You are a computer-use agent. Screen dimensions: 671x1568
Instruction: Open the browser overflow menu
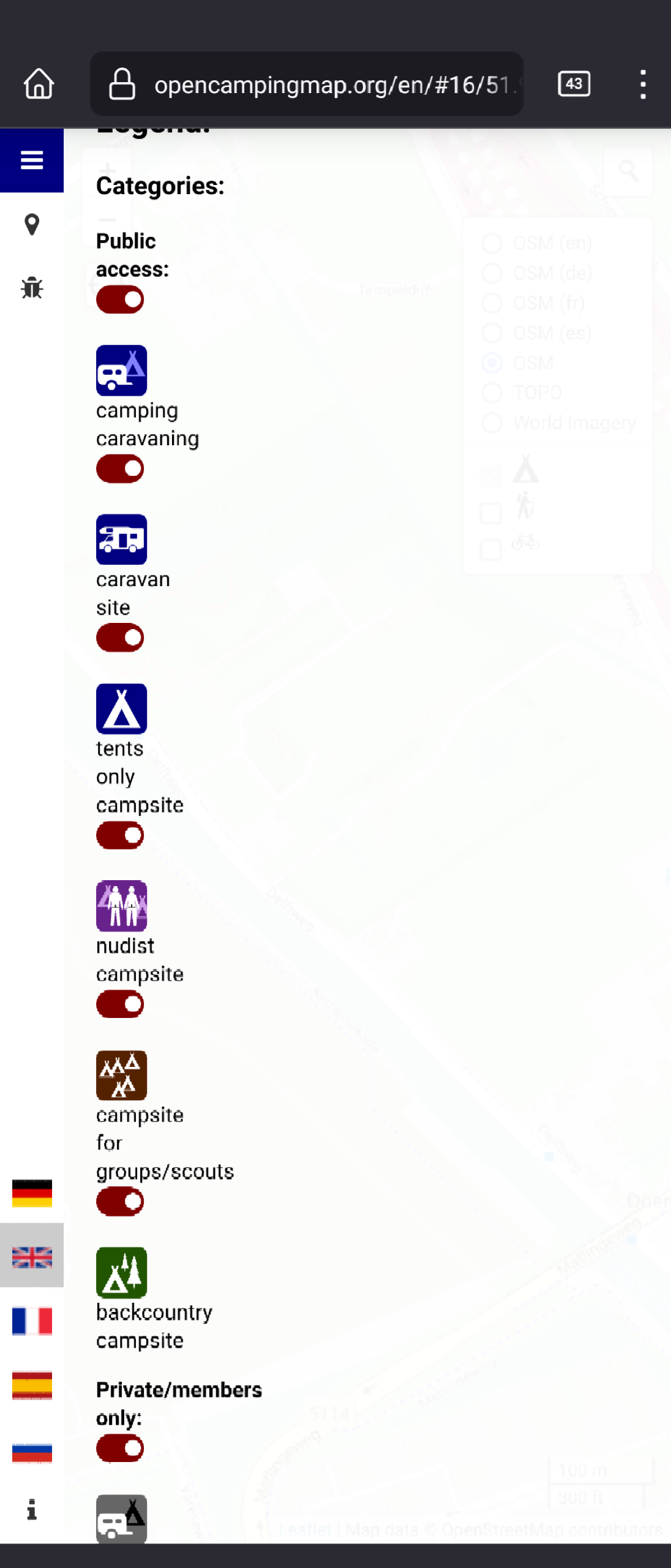coord(642,84)
